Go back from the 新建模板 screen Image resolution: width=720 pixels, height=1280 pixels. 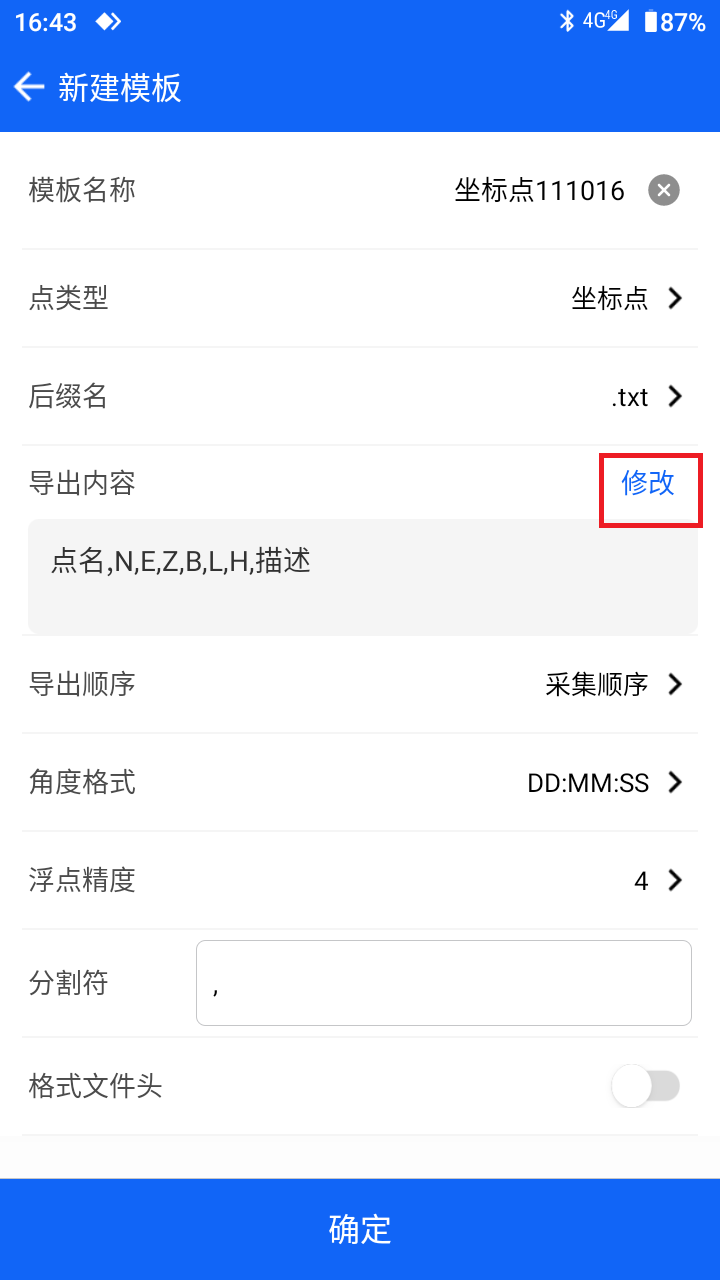click(x=30, y=88)
